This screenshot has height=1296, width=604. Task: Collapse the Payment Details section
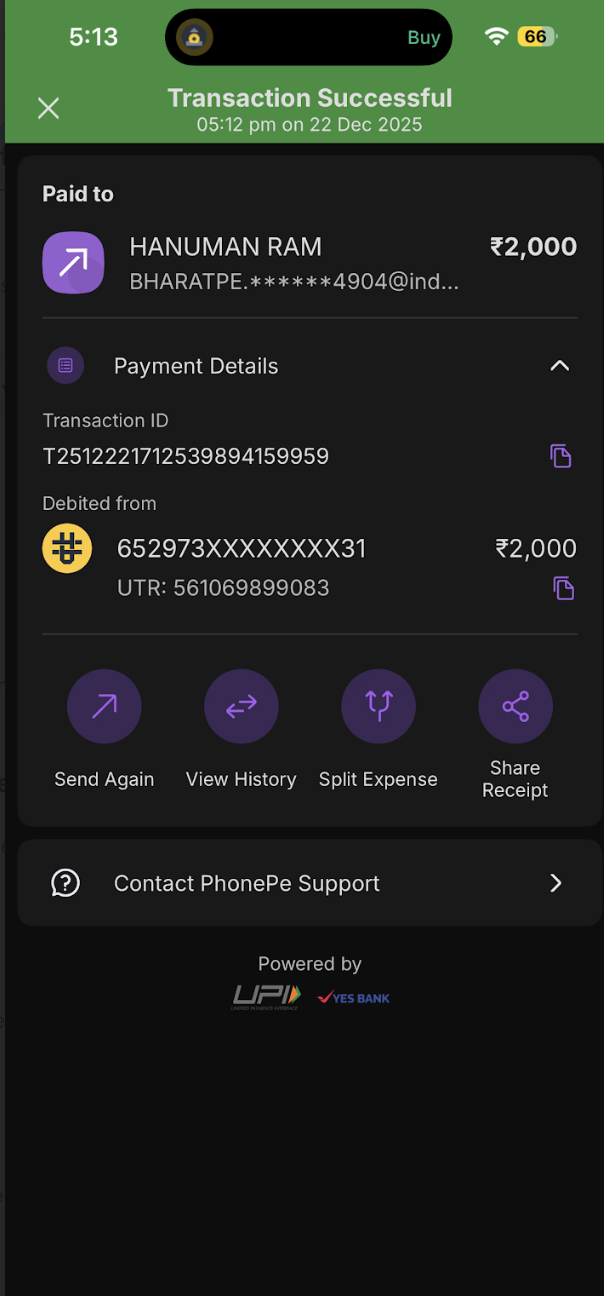[x=559, y=366]
